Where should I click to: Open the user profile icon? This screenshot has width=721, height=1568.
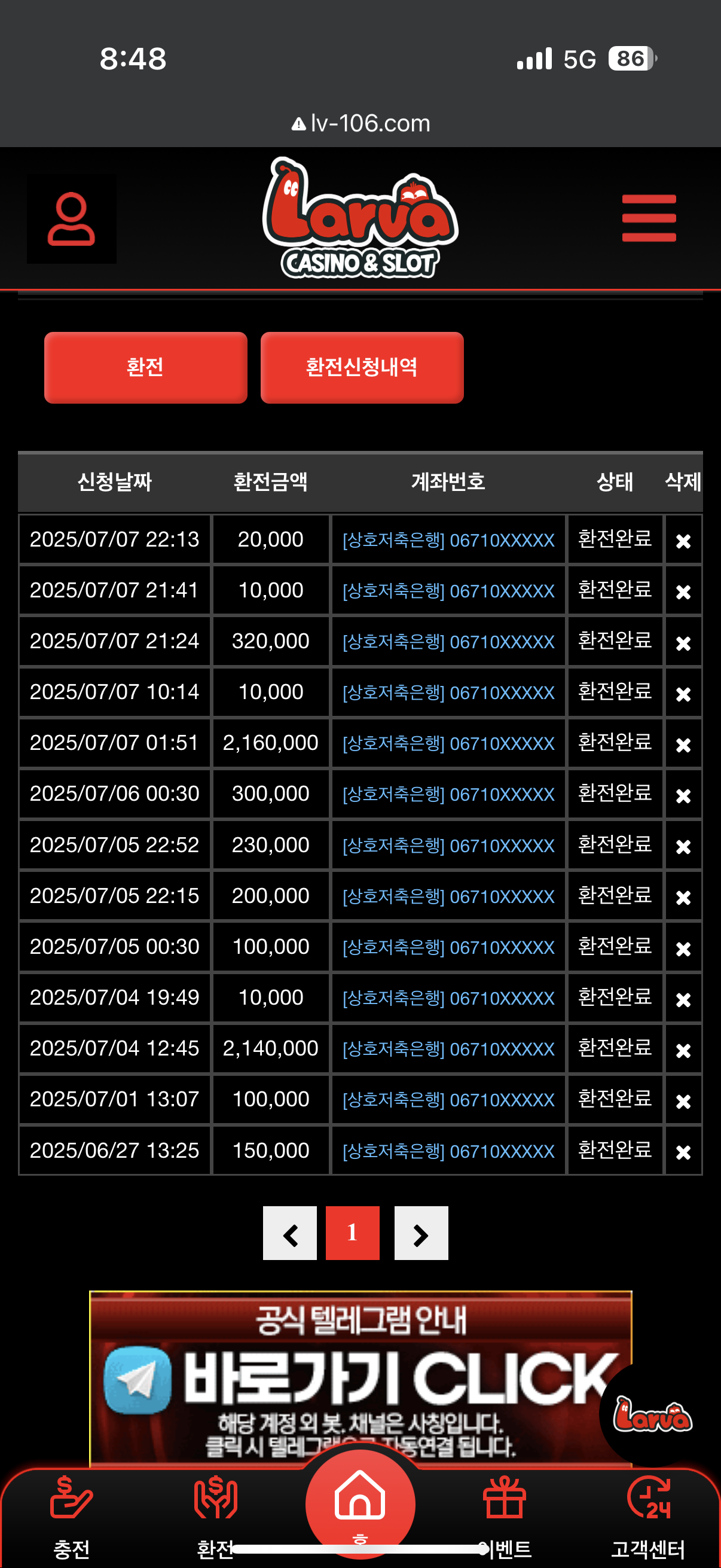pyautogui.click(x=71, y=219)
